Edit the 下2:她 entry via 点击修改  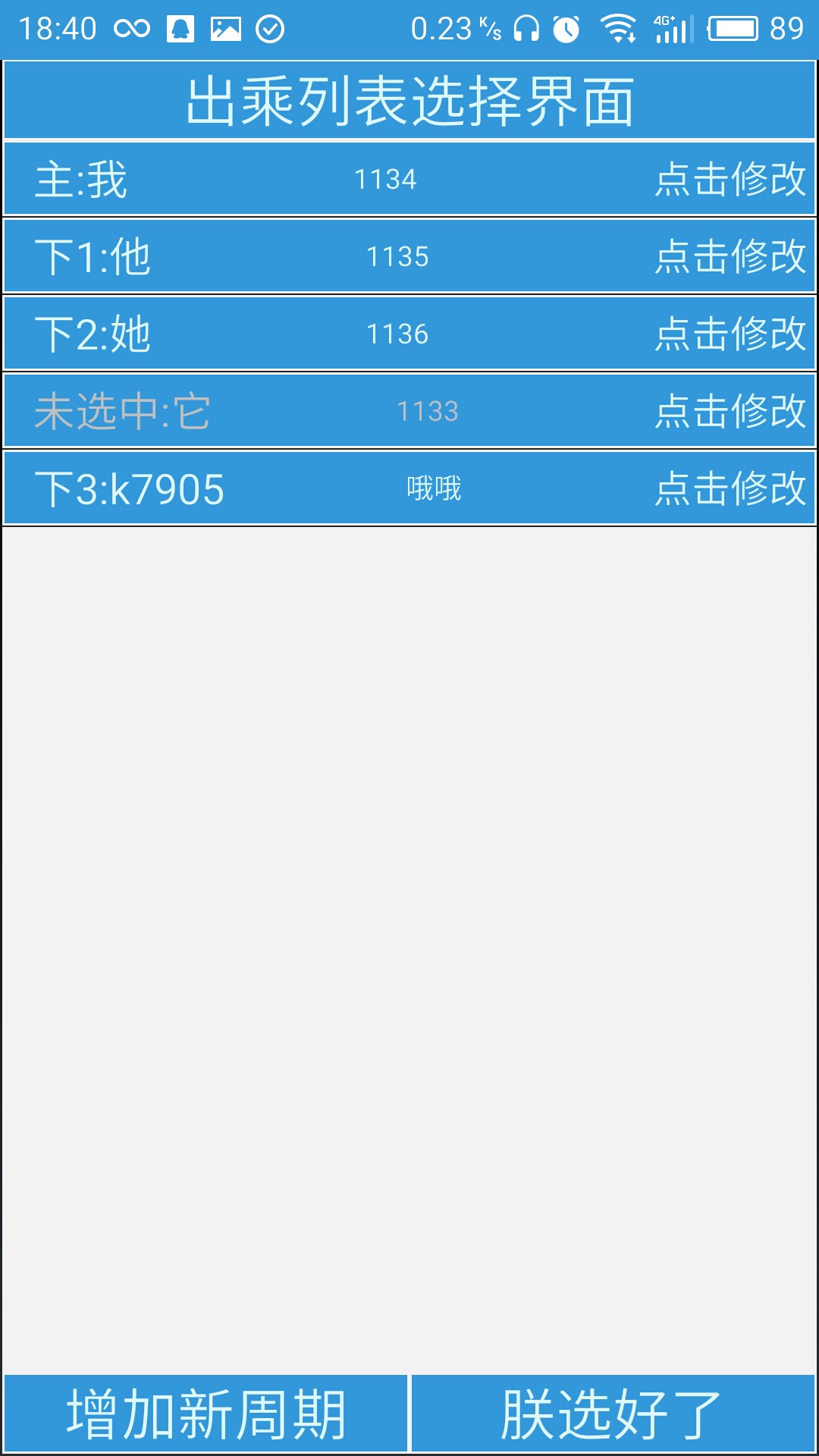click(730, 334)
